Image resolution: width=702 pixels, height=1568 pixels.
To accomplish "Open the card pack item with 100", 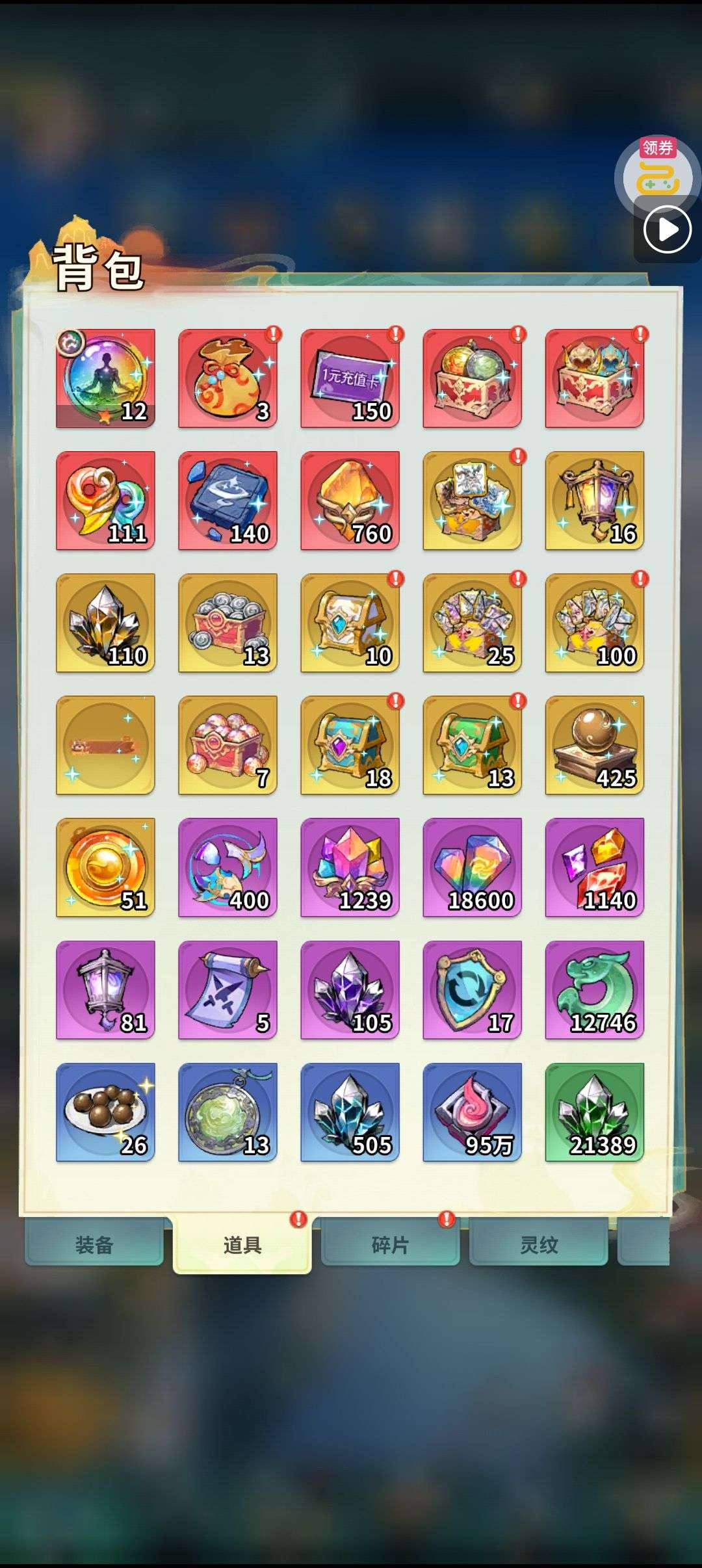I will [594, 623].
